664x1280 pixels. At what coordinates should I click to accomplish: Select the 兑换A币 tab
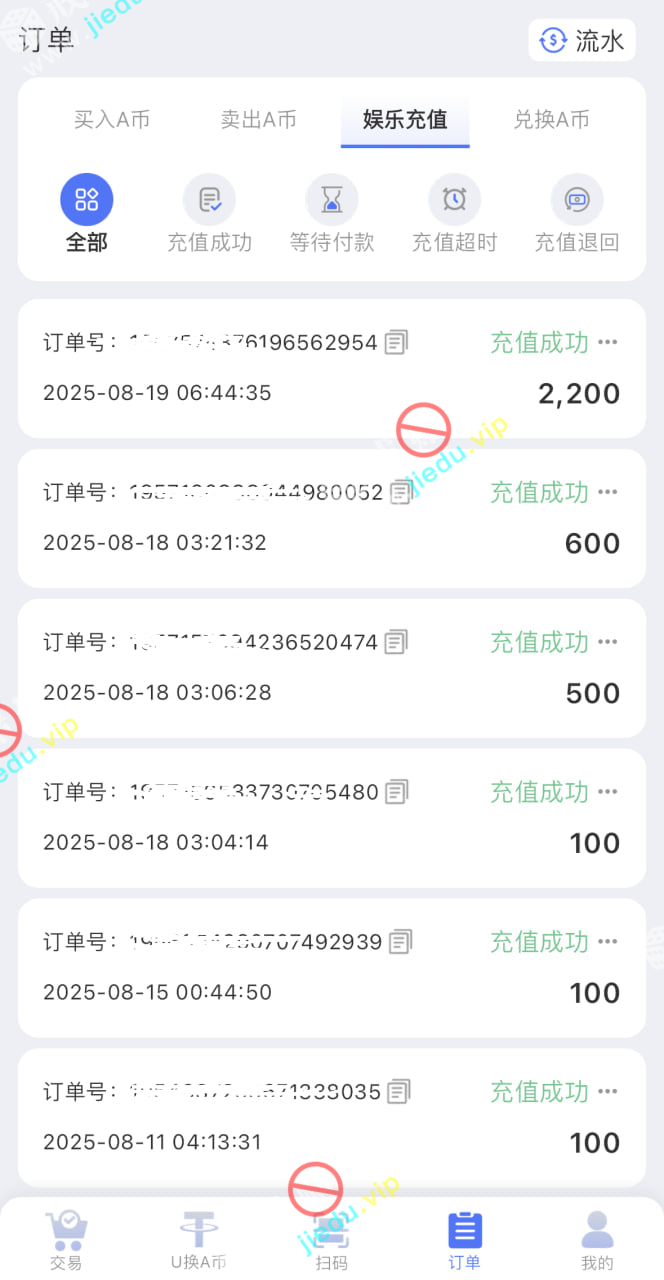coord(551,120)
